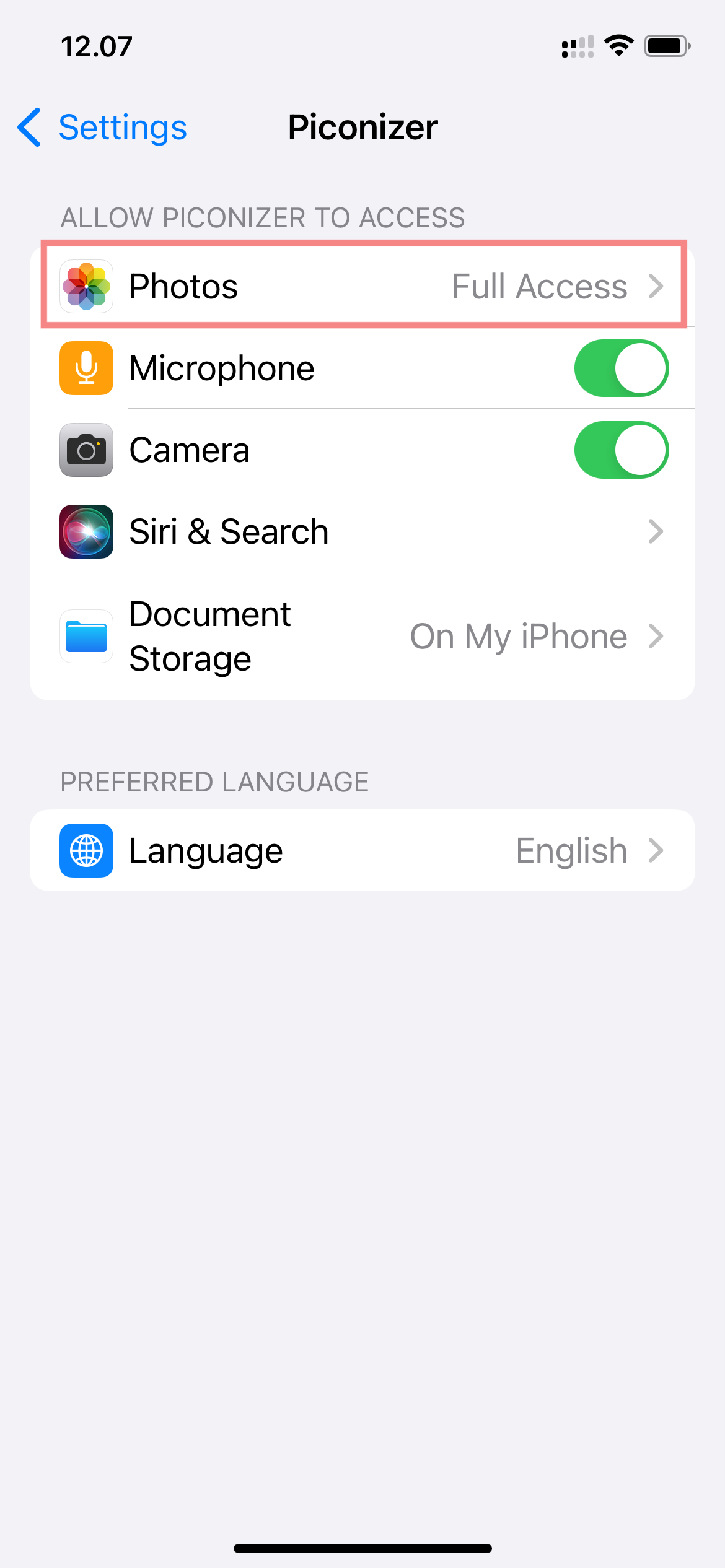Screen dimensions: 725x1568
Task: Open Document Storage options
Action: tap(362, 637)
